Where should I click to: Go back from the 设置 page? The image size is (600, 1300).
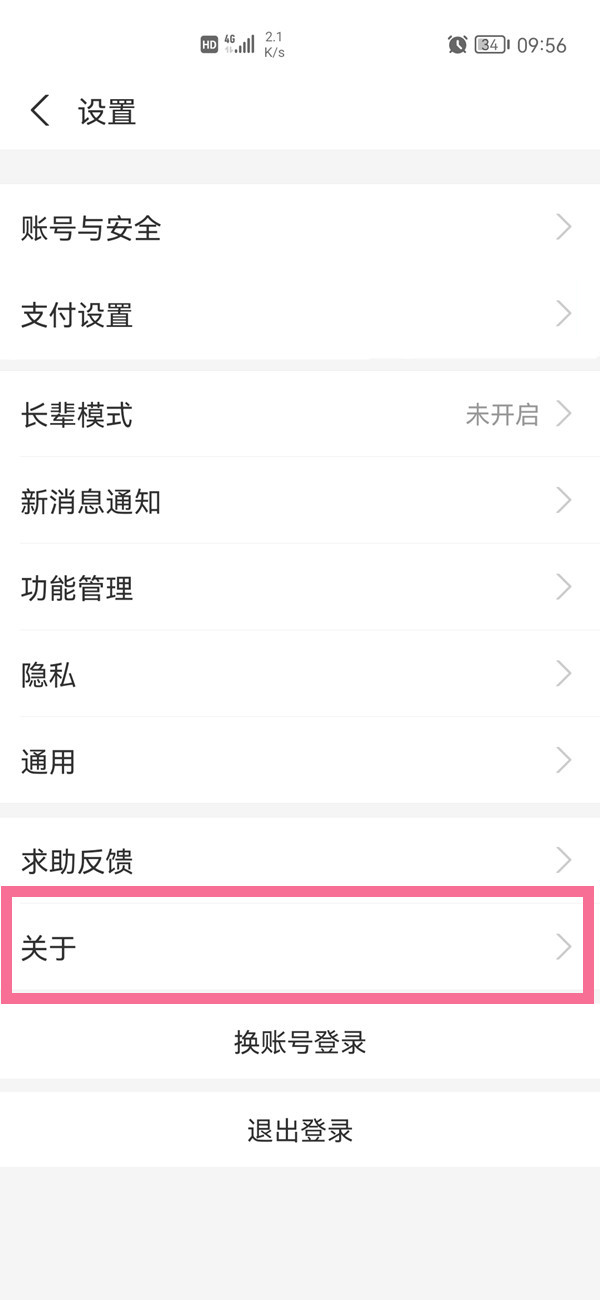40,111
